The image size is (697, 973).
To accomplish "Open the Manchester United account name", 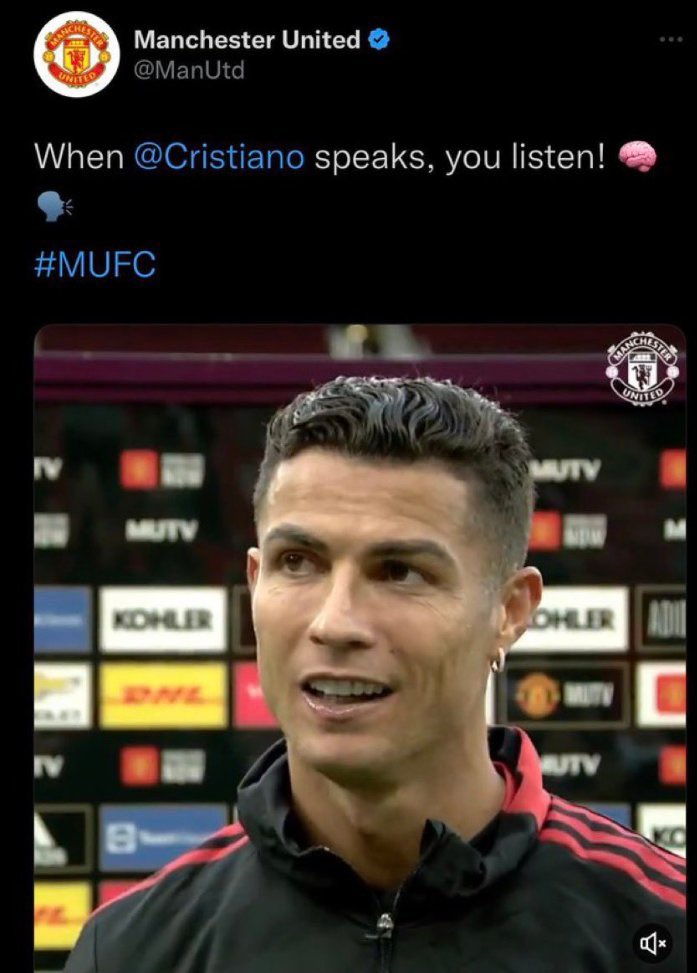I will (246, 40).
